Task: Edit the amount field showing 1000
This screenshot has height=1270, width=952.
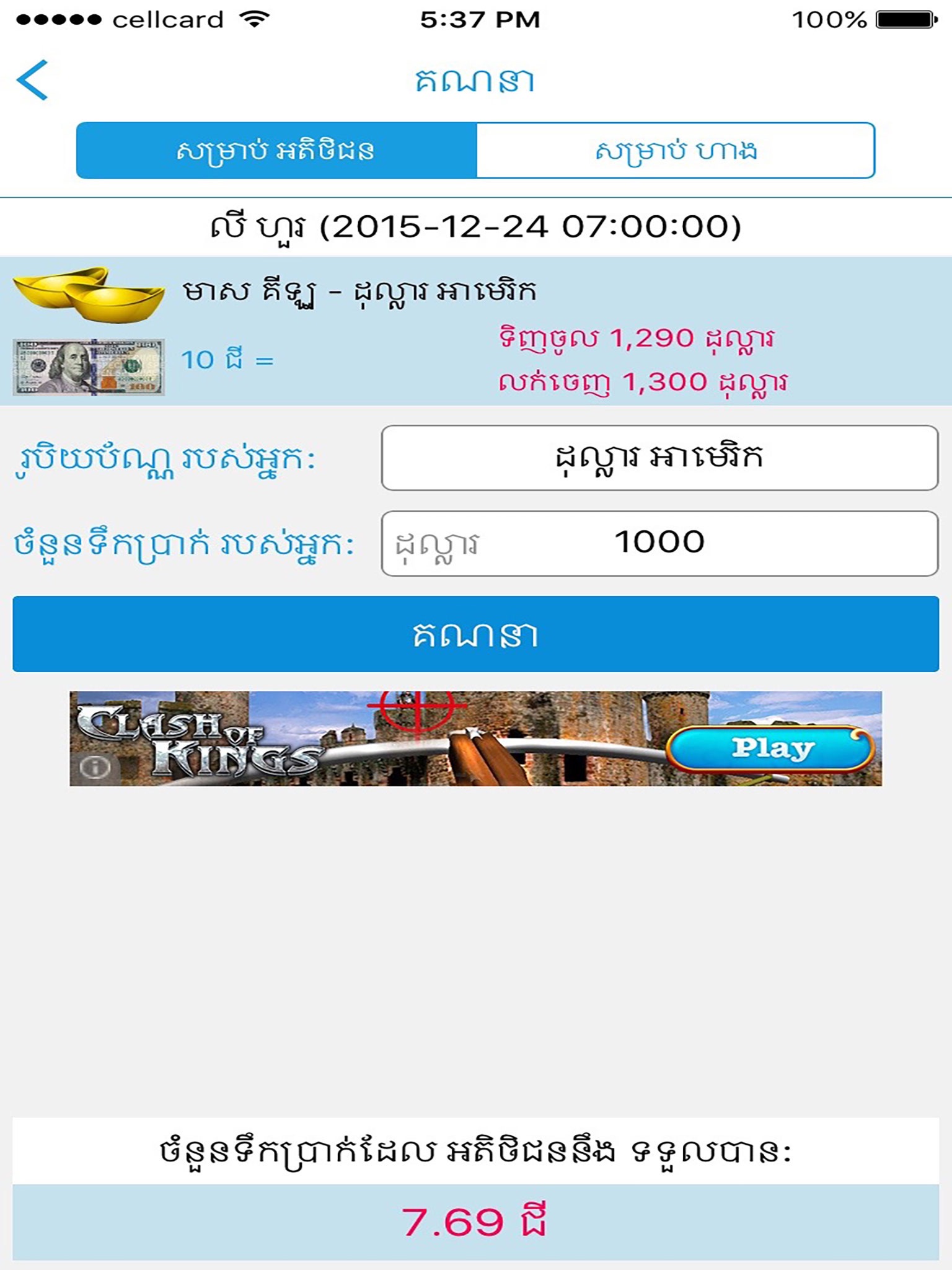Action: (x=659, y=543)
